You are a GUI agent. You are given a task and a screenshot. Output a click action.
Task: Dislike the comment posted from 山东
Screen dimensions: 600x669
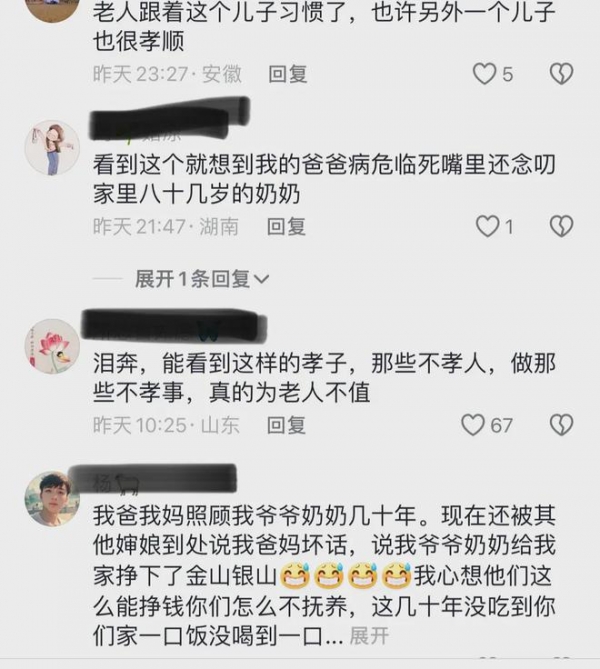[x=561, y=425]
